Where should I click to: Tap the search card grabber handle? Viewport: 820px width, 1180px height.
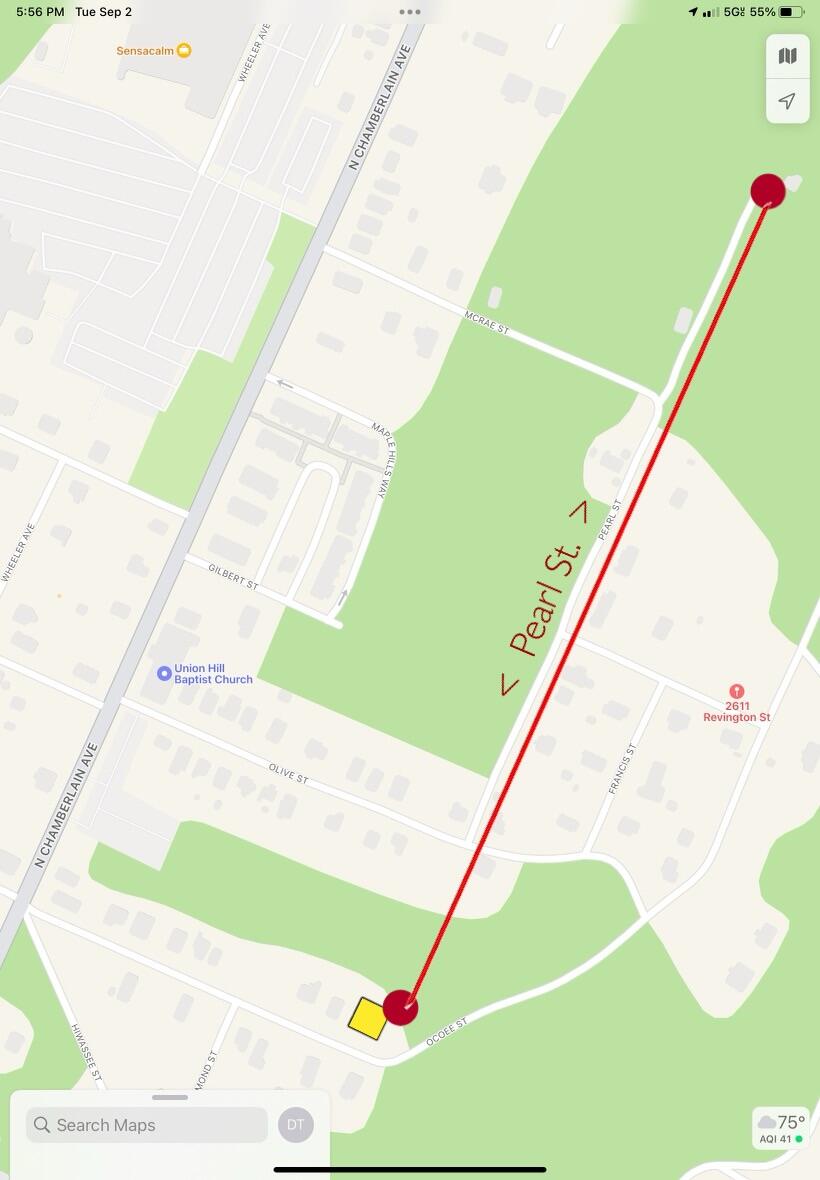point(170,1098)
